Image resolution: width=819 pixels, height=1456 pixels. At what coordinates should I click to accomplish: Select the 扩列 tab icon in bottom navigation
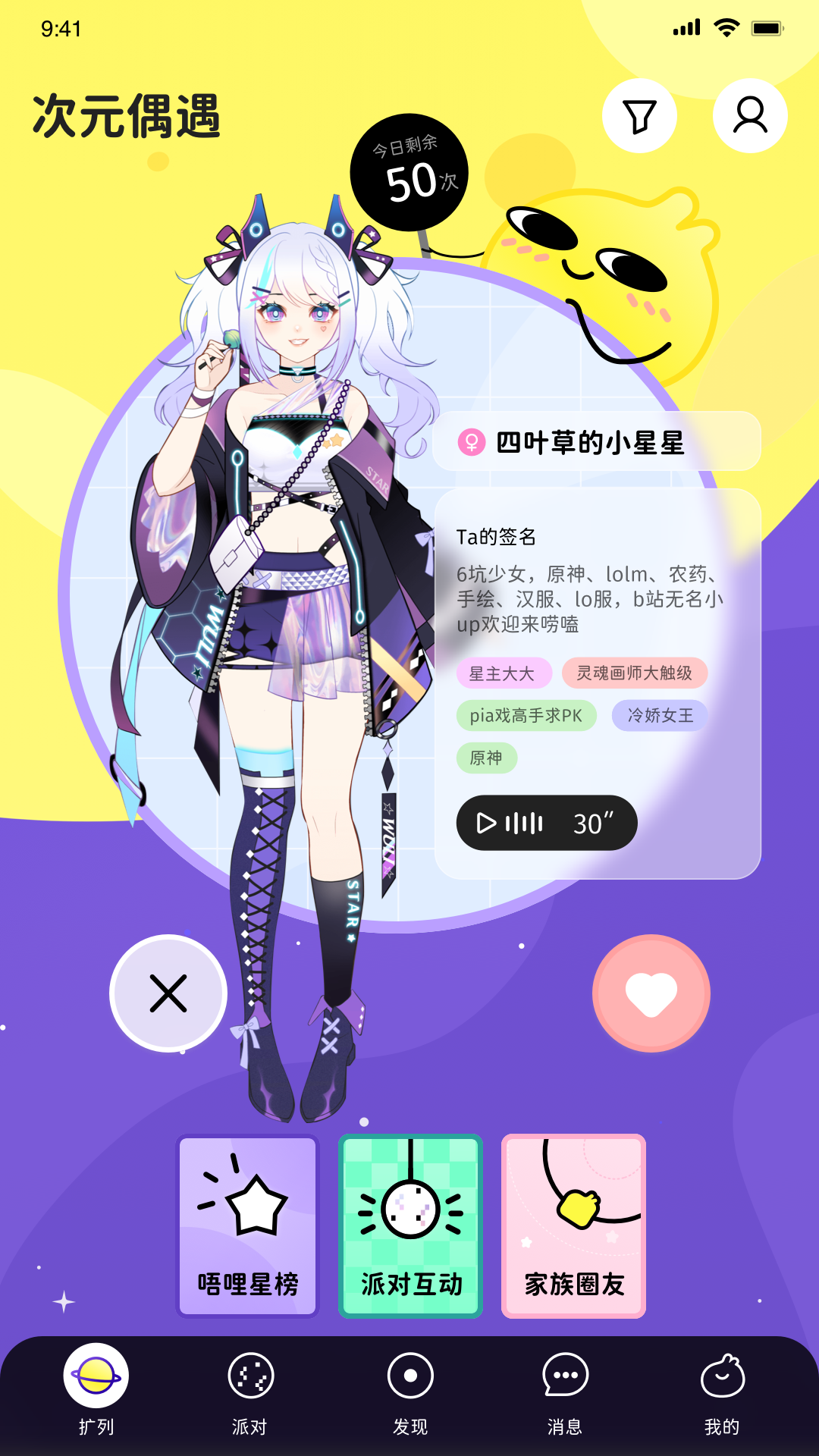[95, 1376]
